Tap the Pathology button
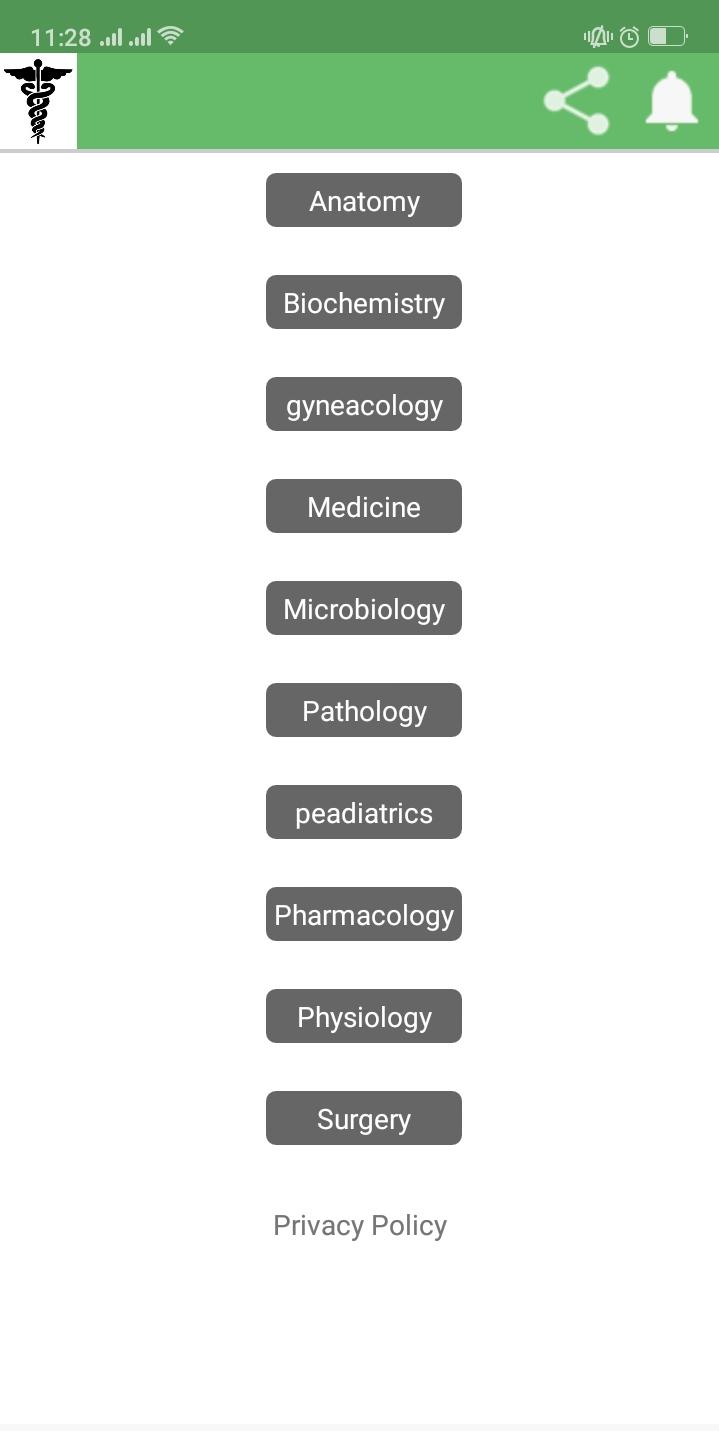Screen dimensions: 719x1431 click(364, 711)
